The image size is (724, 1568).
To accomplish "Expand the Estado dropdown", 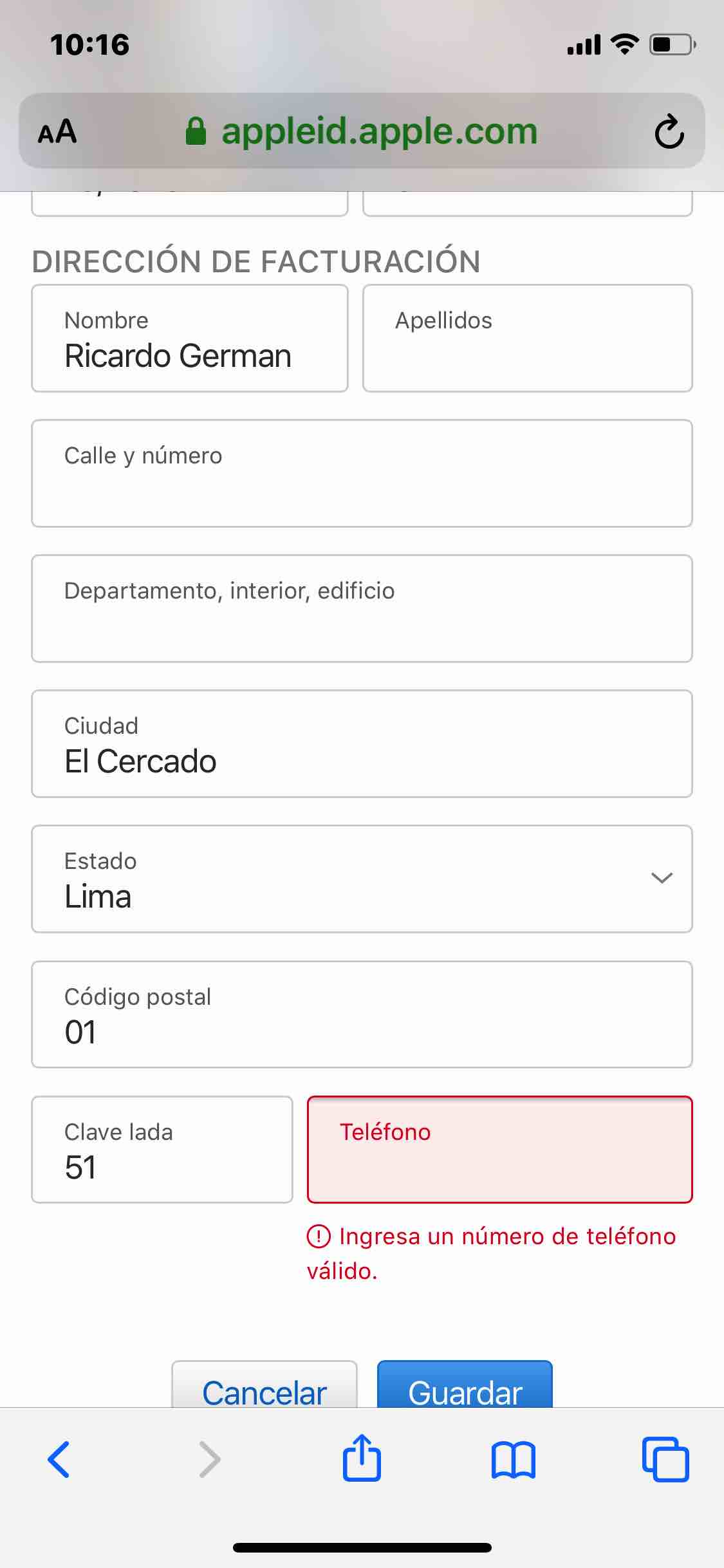I will pos(362,880).
